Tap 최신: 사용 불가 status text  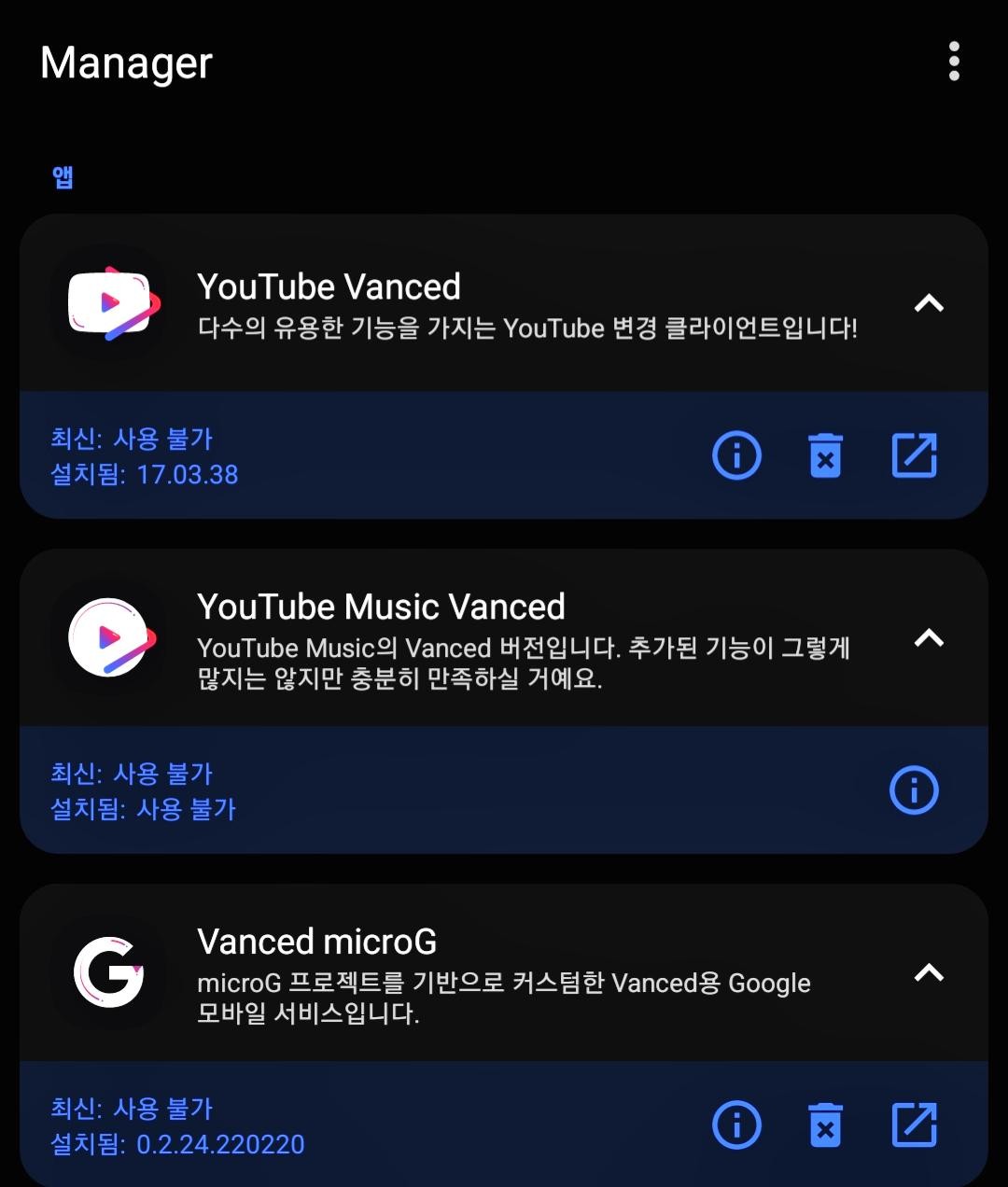(x=133, y=439)
